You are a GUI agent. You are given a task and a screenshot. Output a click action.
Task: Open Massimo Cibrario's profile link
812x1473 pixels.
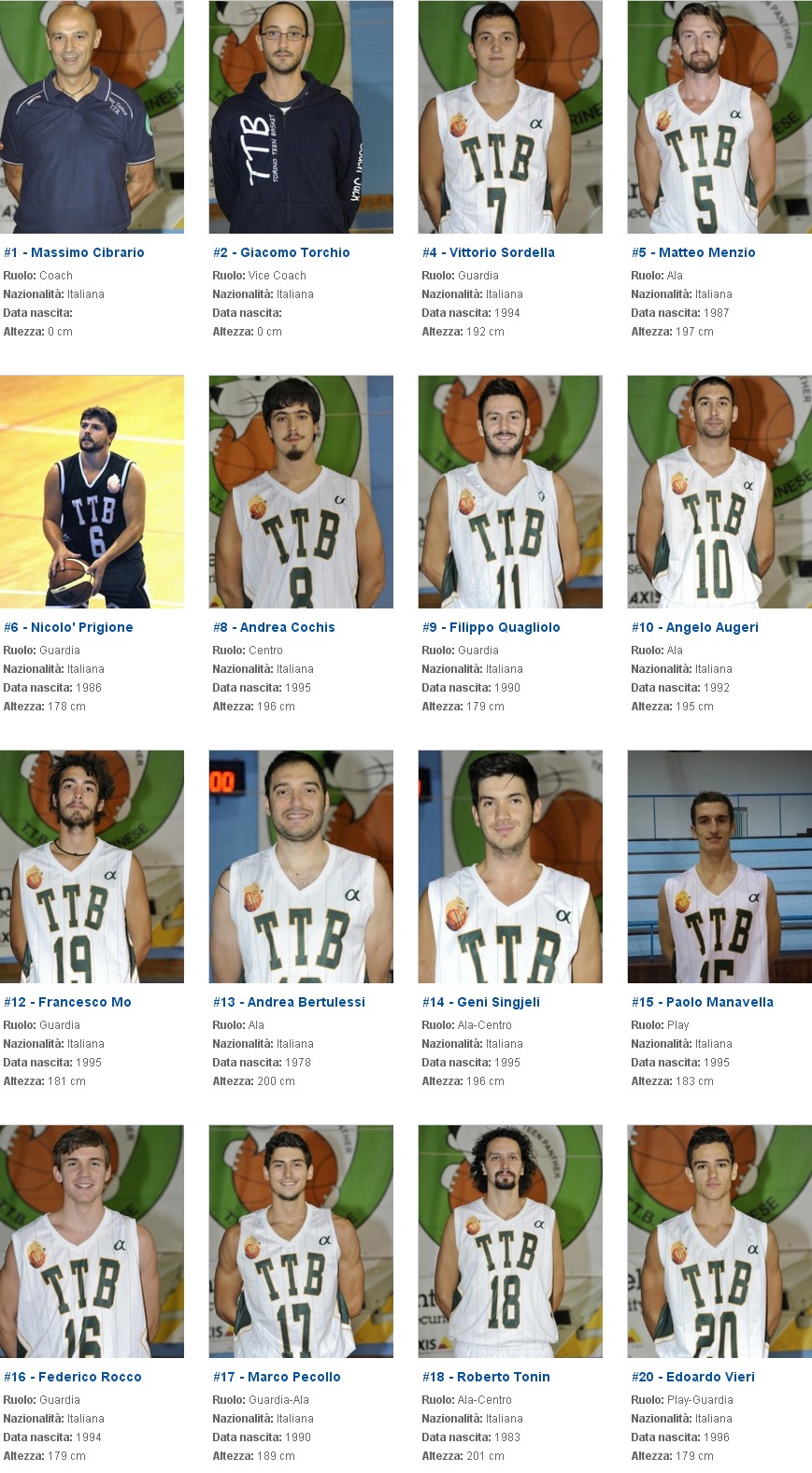click(x=74, y=252)
